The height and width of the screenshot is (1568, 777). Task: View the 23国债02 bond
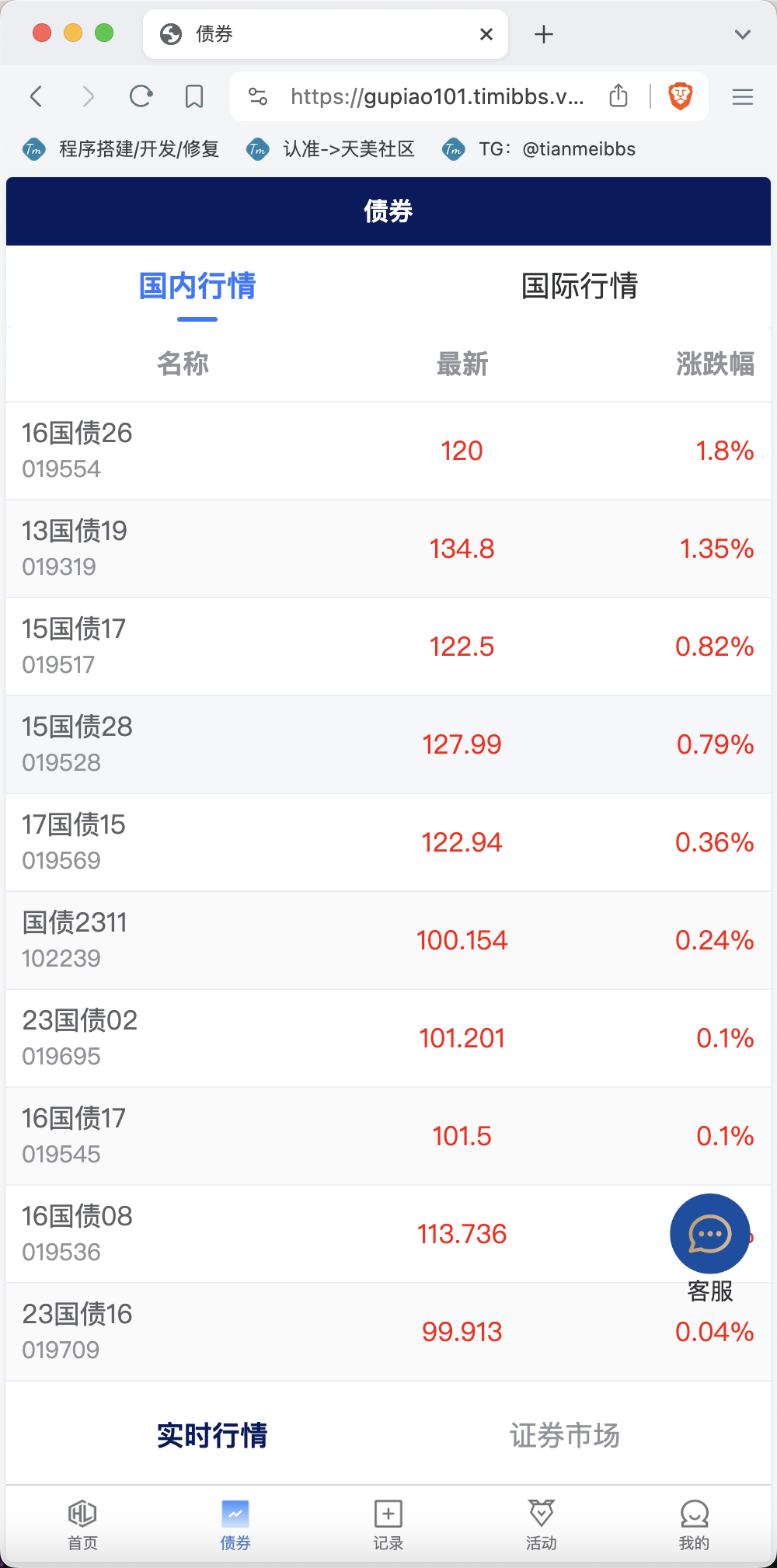pos(388,1038)
